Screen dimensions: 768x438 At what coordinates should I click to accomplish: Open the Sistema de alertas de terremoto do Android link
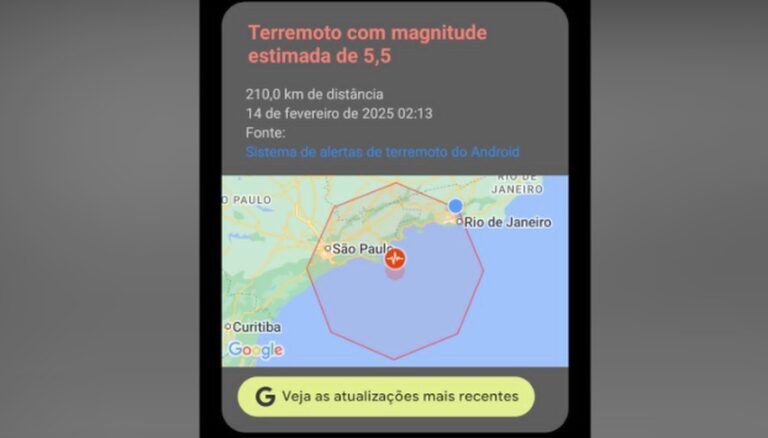[x=382, y=152]
